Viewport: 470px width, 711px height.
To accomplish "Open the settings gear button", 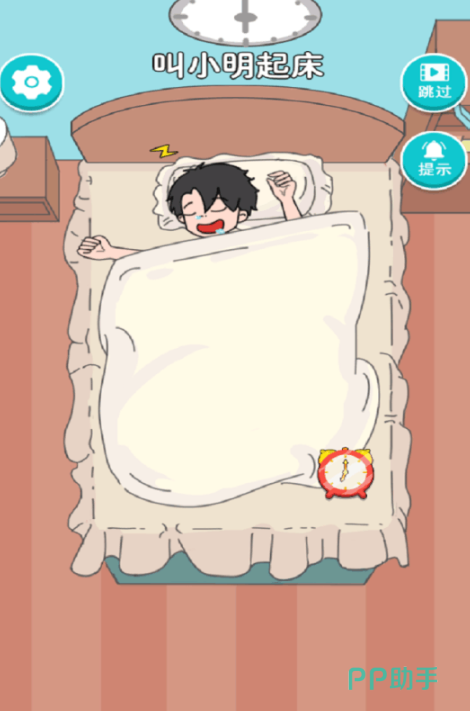I will coord(31,83).
